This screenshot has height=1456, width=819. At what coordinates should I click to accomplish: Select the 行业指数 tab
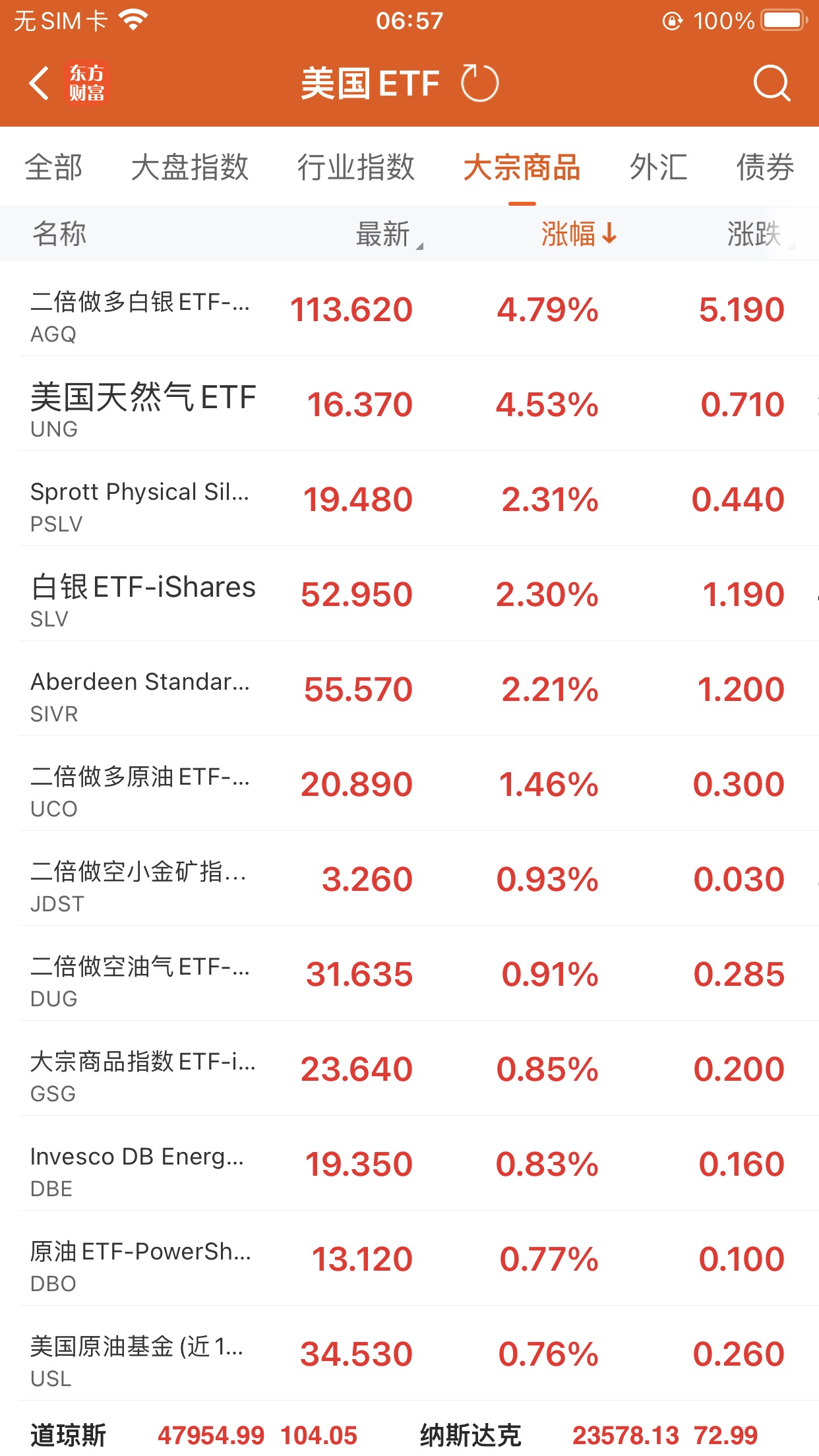point(355,167)
